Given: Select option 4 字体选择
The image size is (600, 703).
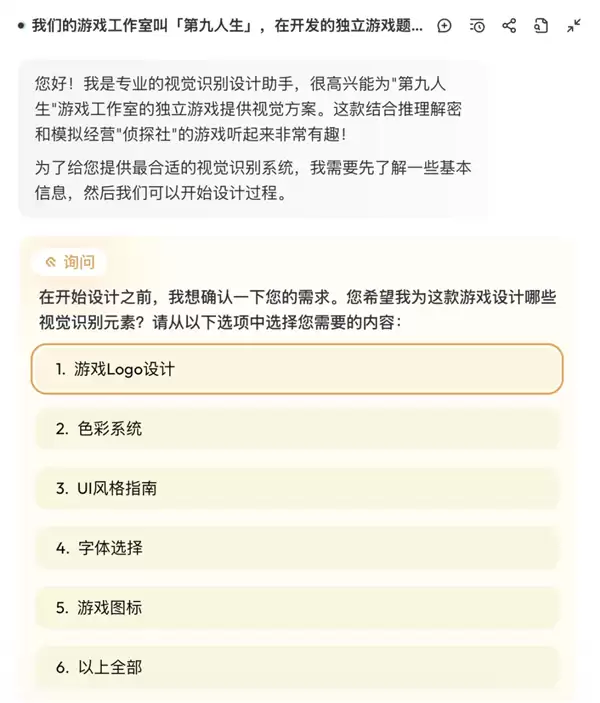Looking at the screenshot, I should coord(297,548).
